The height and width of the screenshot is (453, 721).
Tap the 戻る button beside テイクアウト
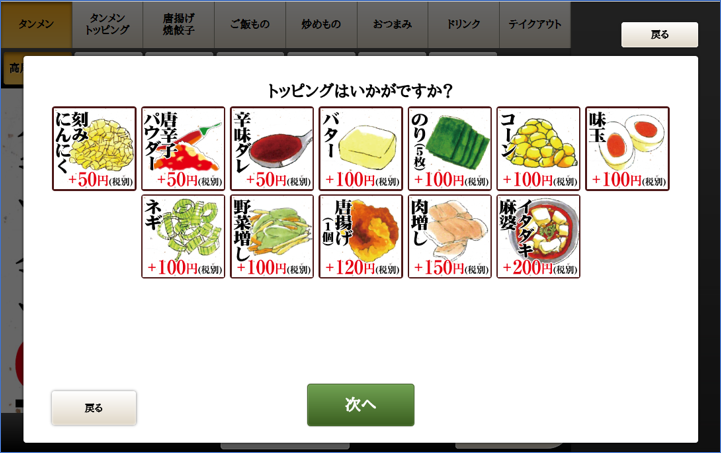click(659, 35)
